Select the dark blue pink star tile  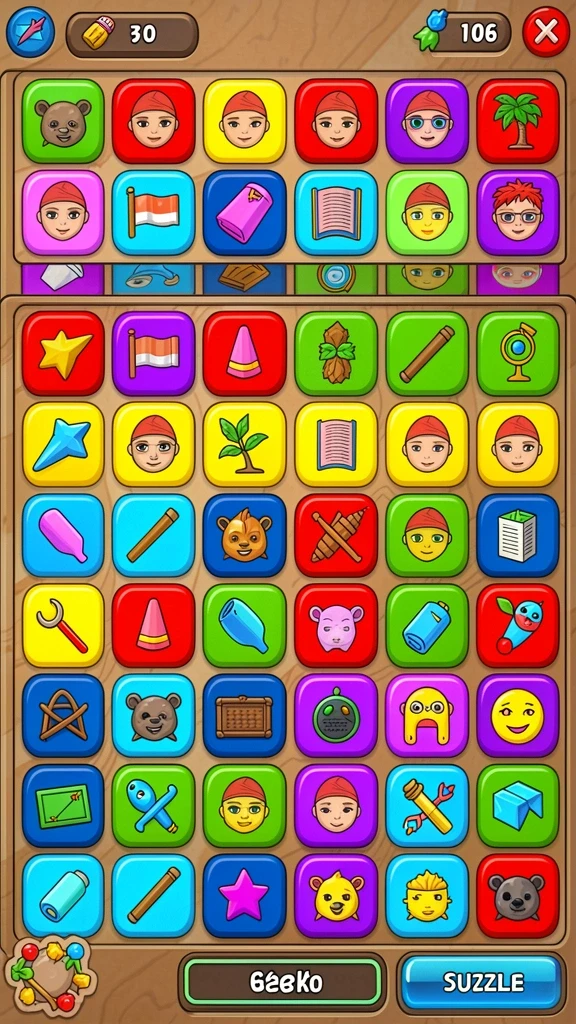click(x=245, y=896)
